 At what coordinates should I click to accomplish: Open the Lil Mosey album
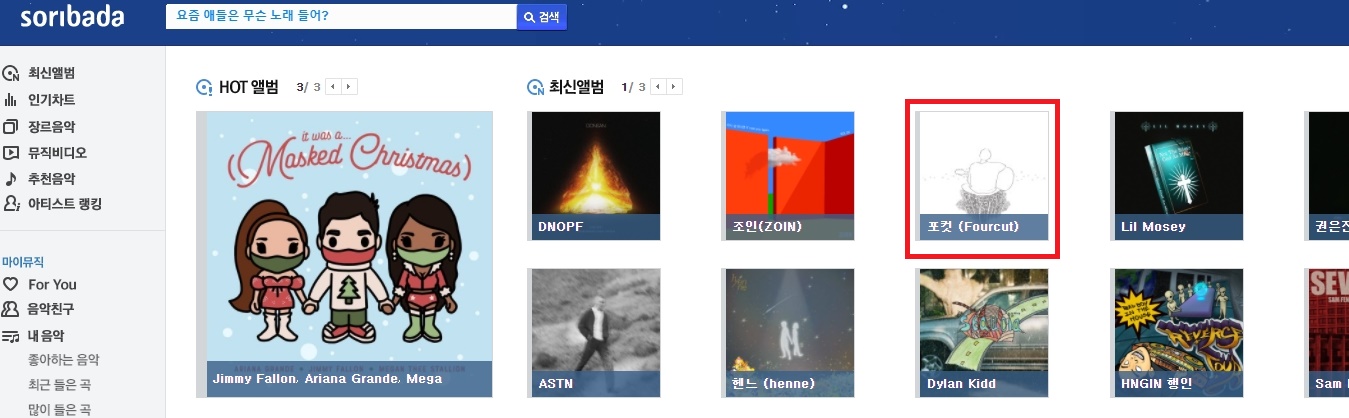tap(1178, 175)
